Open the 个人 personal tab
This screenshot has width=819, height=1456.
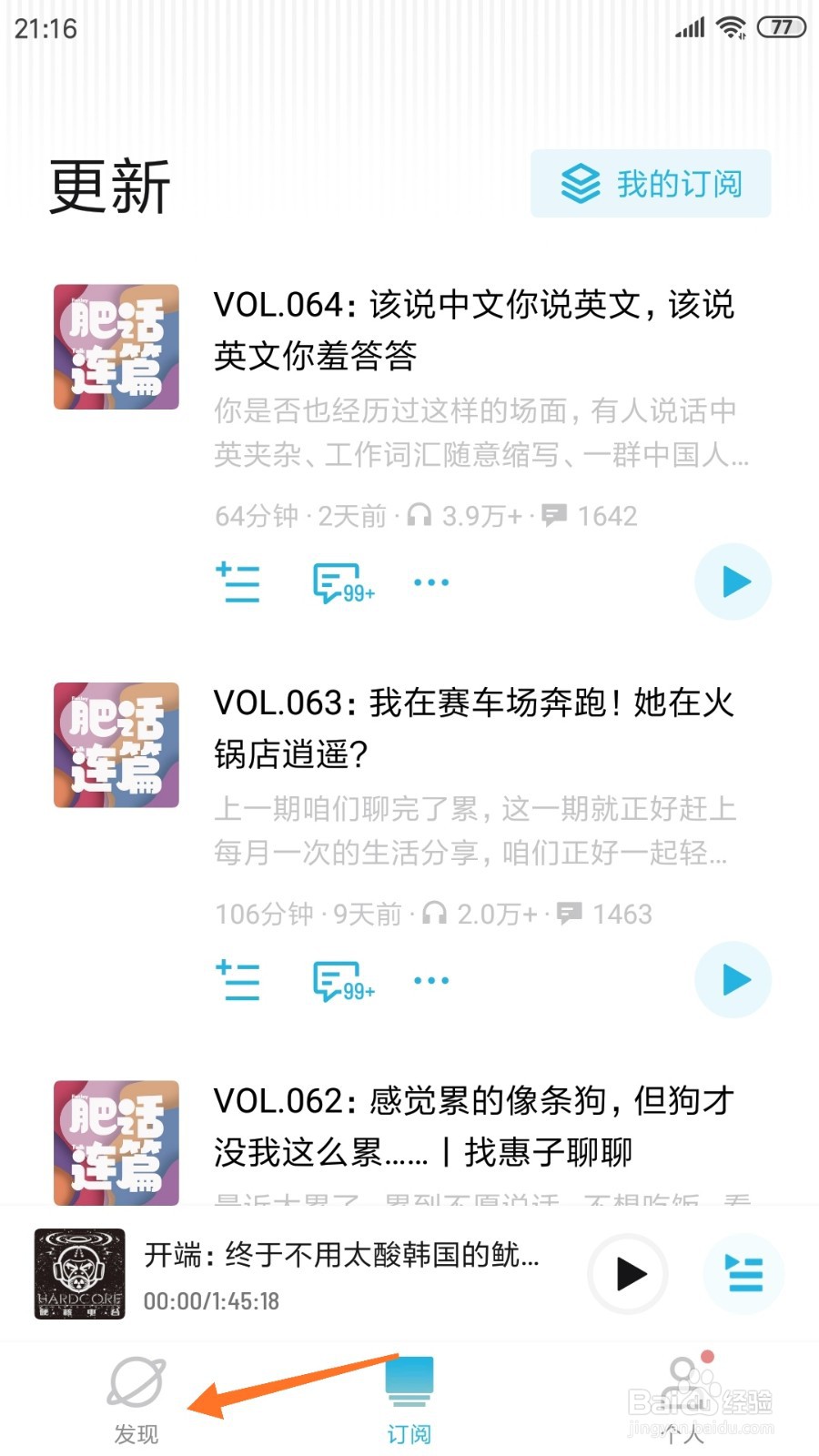[683, 1397]
